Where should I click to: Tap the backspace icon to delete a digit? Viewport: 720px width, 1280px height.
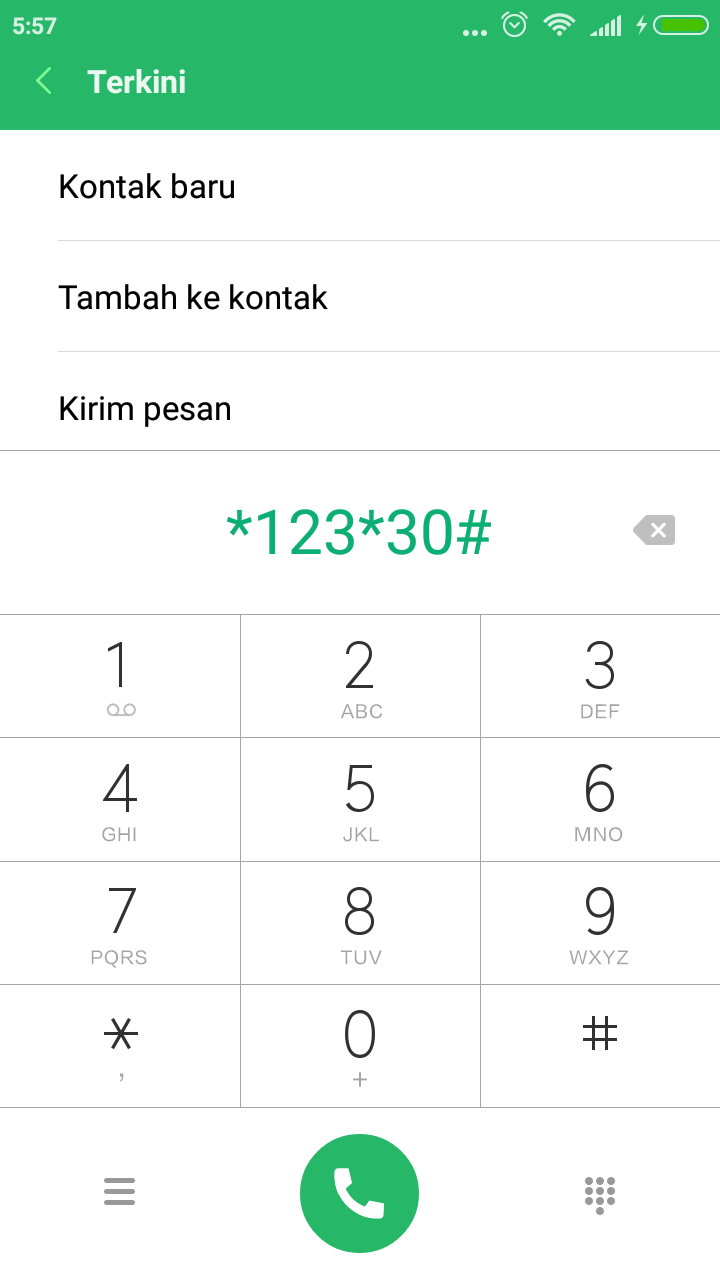[x=654, y=530]
